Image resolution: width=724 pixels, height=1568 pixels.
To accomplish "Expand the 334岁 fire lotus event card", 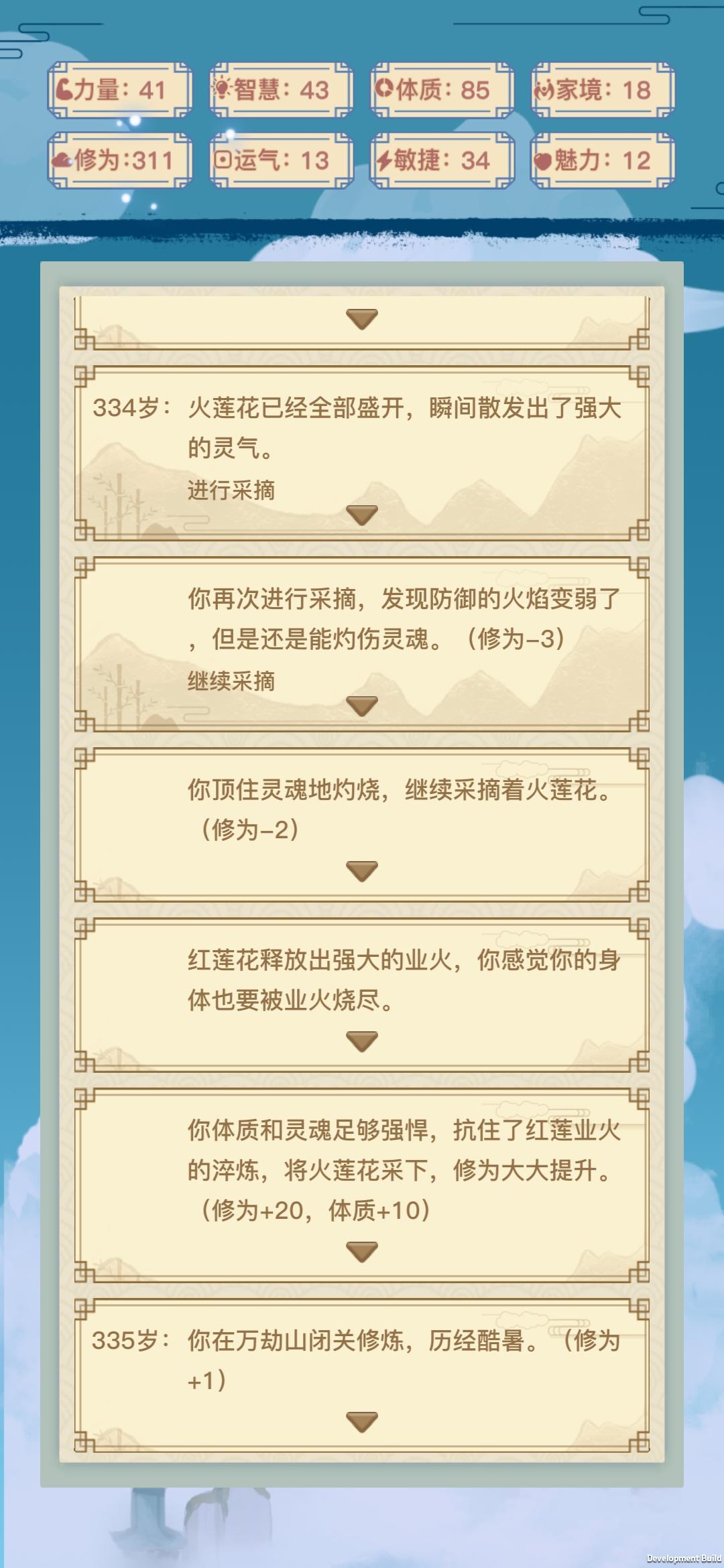I will click(362, 516).
